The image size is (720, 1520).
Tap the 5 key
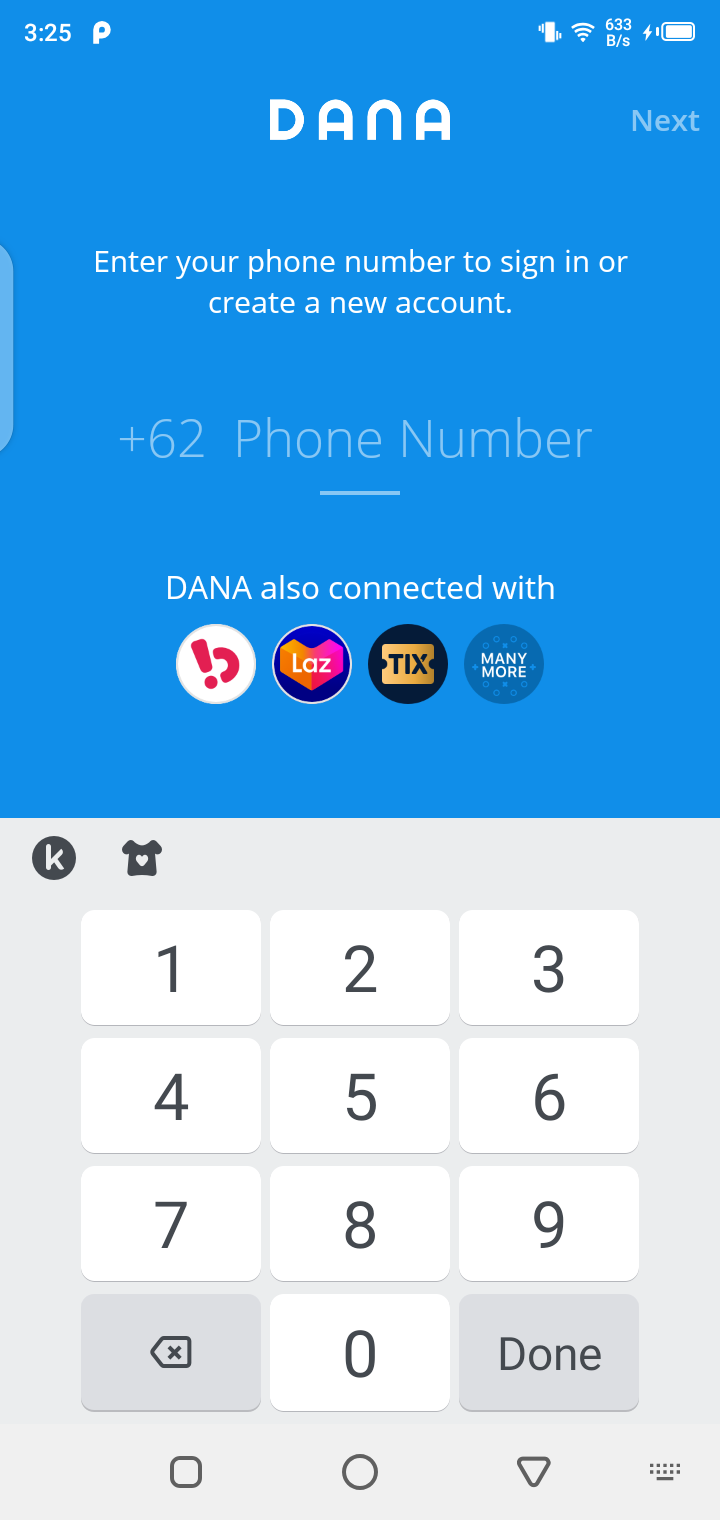click(x=360, y=1095)
